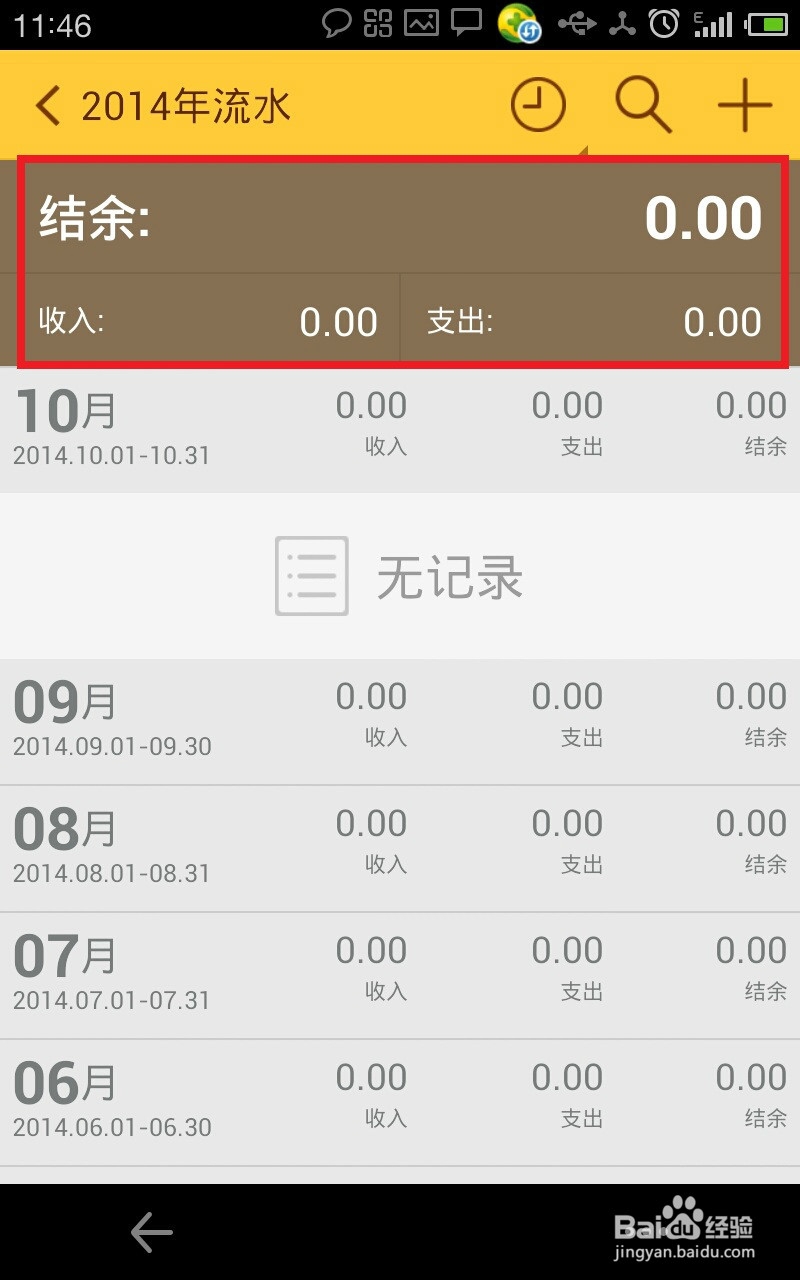Tap the back arrow in the bottom navigation bar

coord(150,1232)
